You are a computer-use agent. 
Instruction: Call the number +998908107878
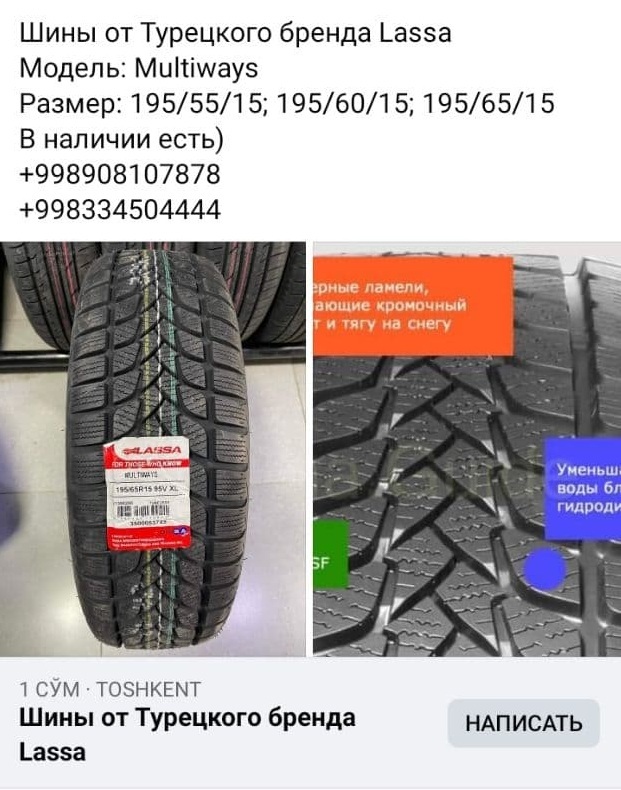120,175
